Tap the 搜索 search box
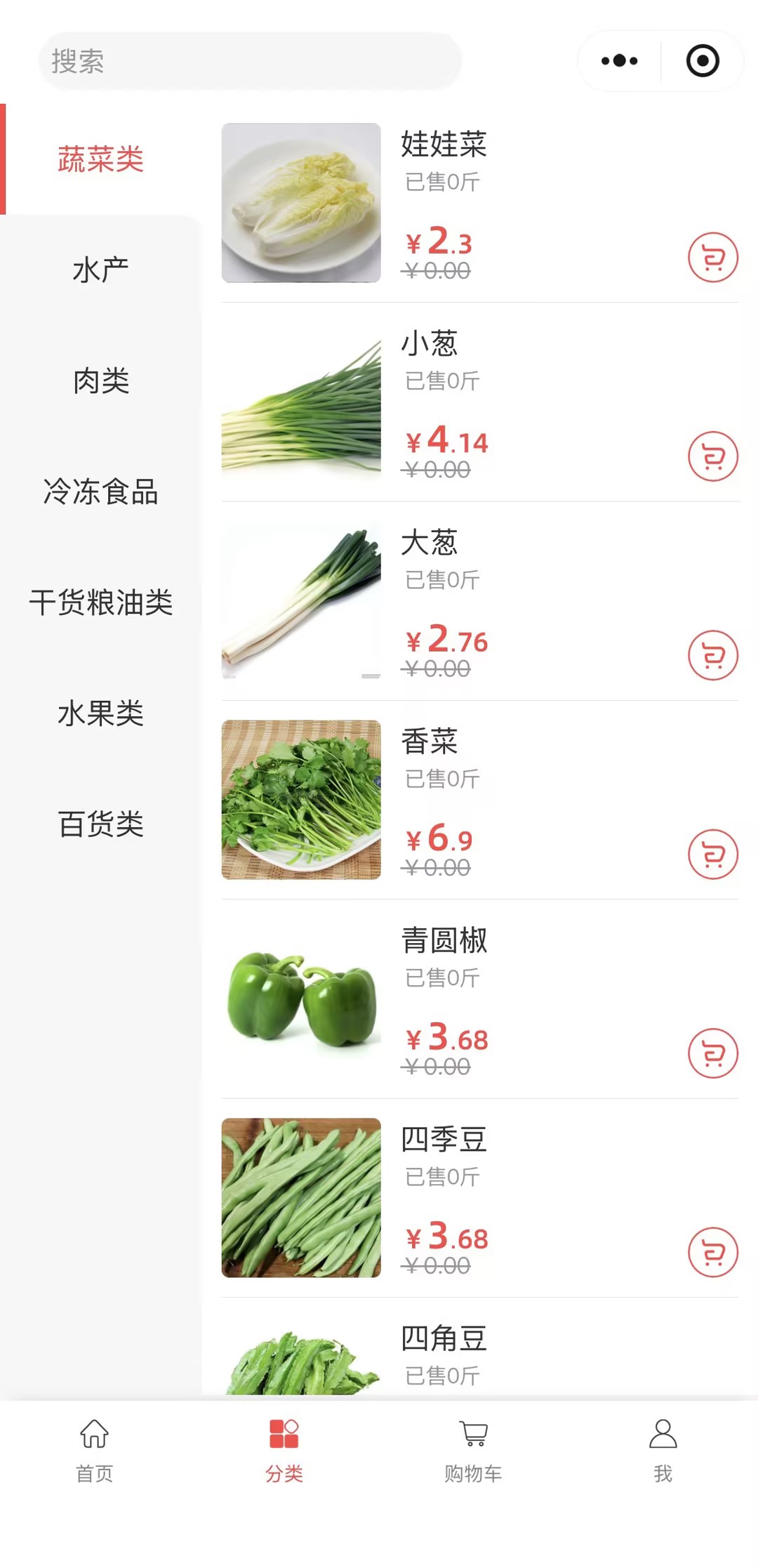This screenshot has width=758, height=1568. (x=249, y=61)
